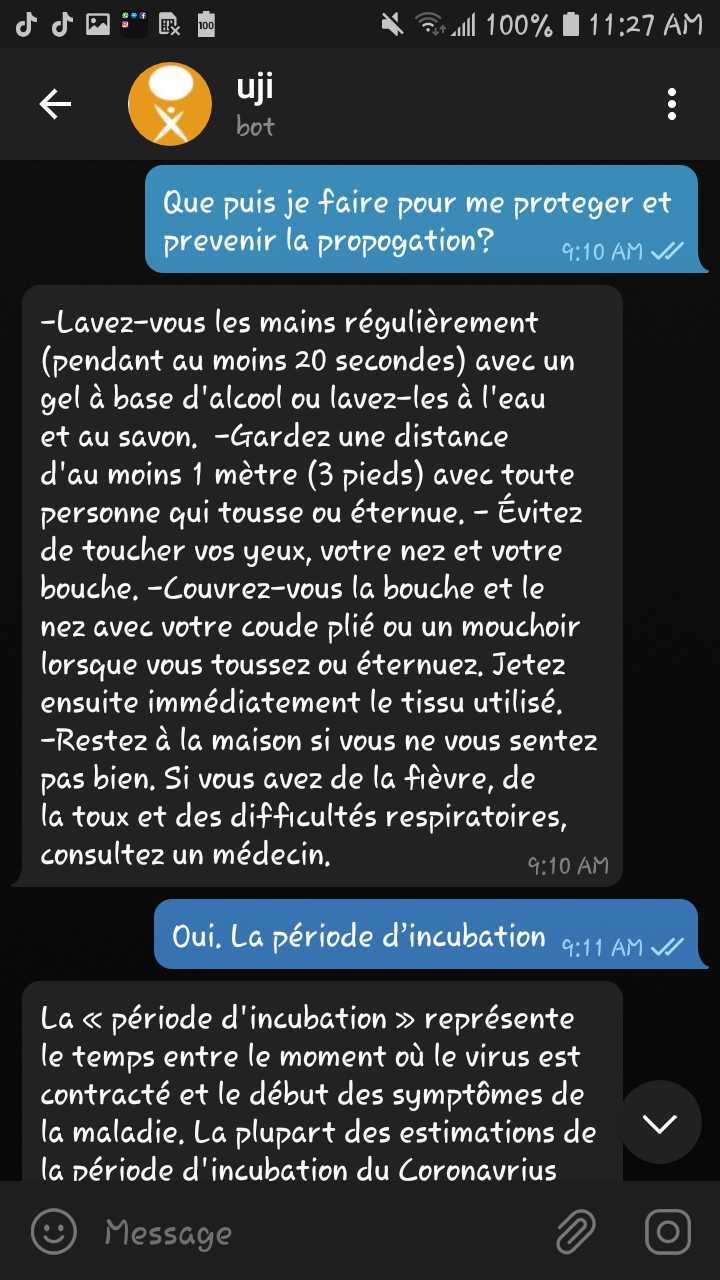The height and width of the screenshot is (1280, 720).
Task: Focus the Message text field
Action: (320, 1232)
